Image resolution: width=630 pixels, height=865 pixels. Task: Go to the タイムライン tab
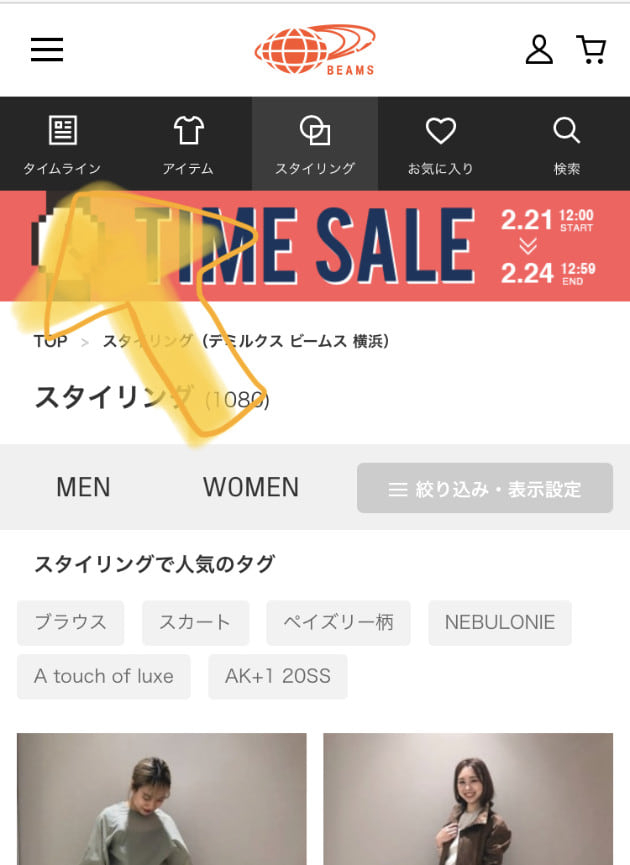tap(63, 145)
